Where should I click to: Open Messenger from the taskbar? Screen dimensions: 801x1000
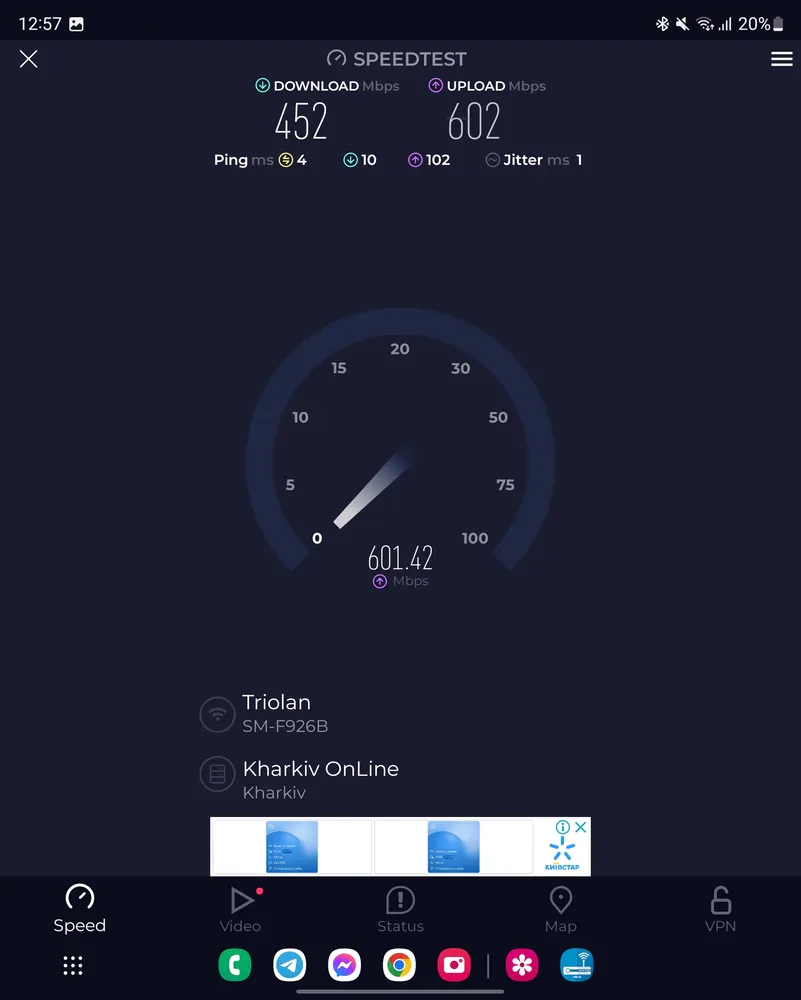click(x=344, y=965)
